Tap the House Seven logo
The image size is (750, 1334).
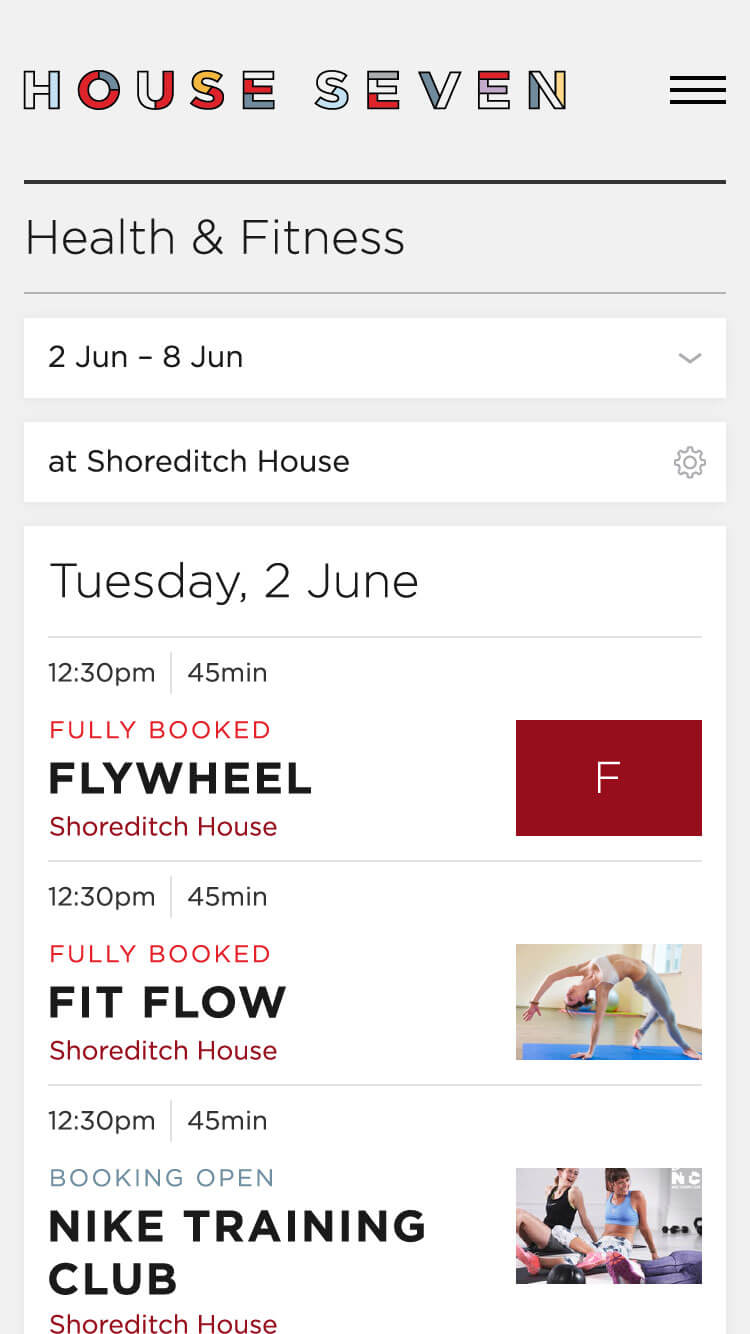click(x=295, y=90)
